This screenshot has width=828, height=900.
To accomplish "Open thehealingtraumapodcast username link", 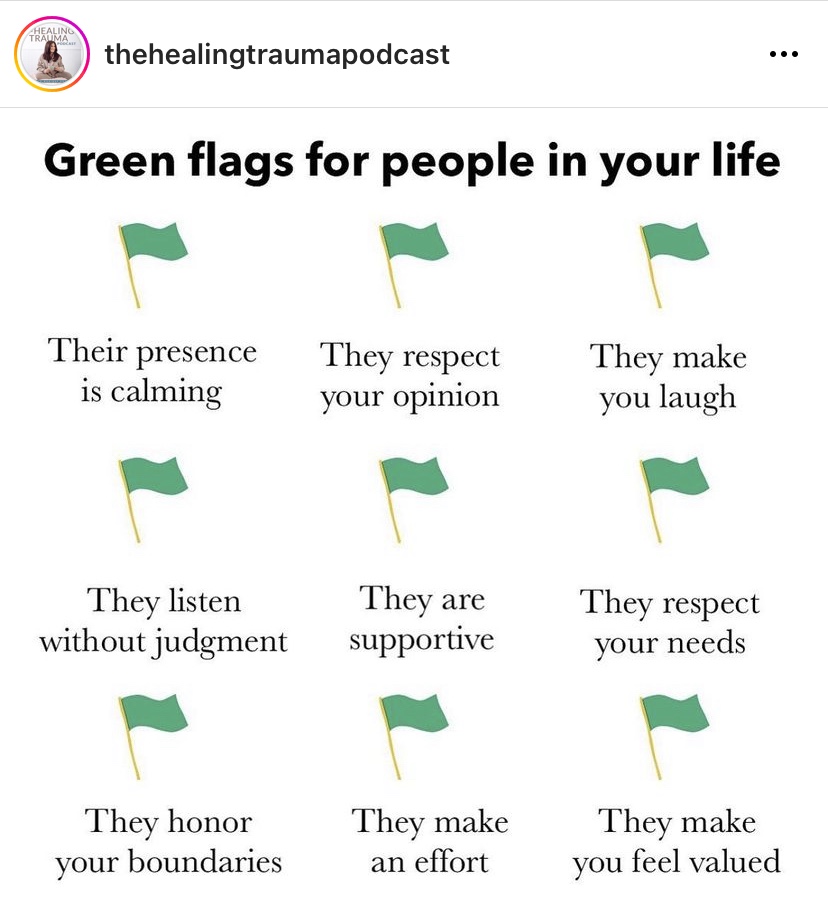I will 277,54.
